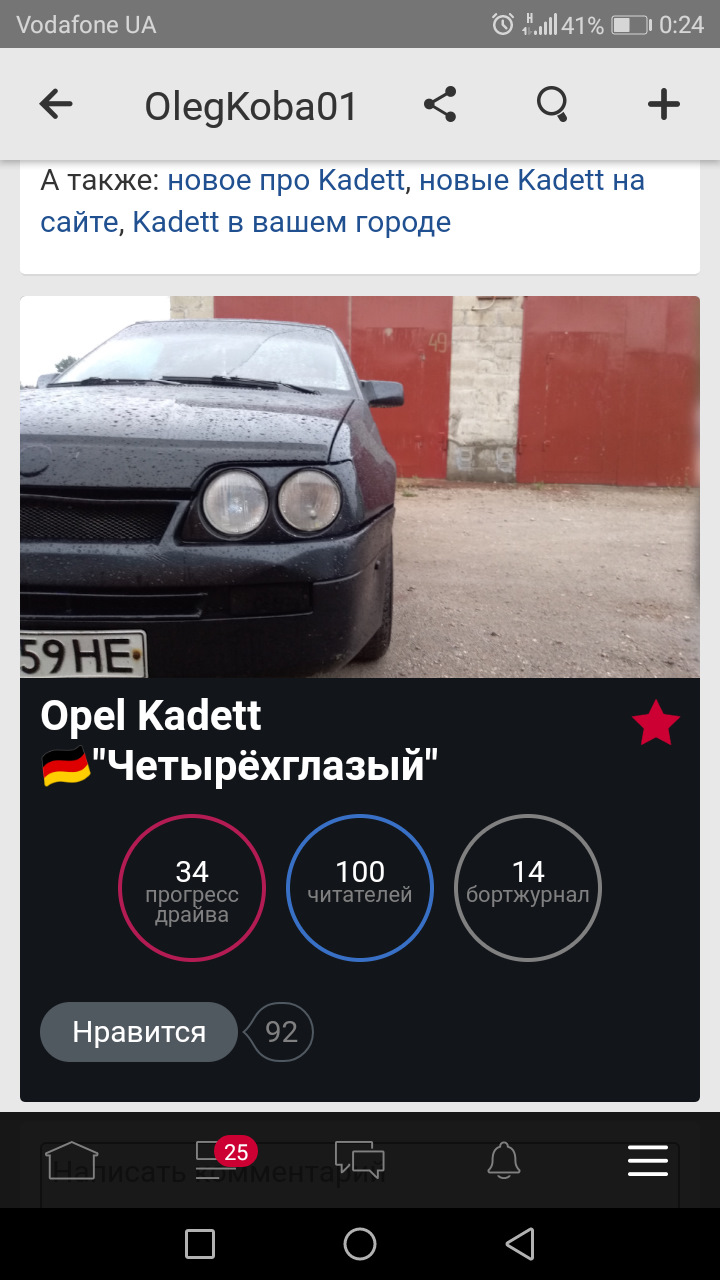The image size is (720, 1280).
Task: Open the "новое про Kadett" link
Action: coord(286,181)
